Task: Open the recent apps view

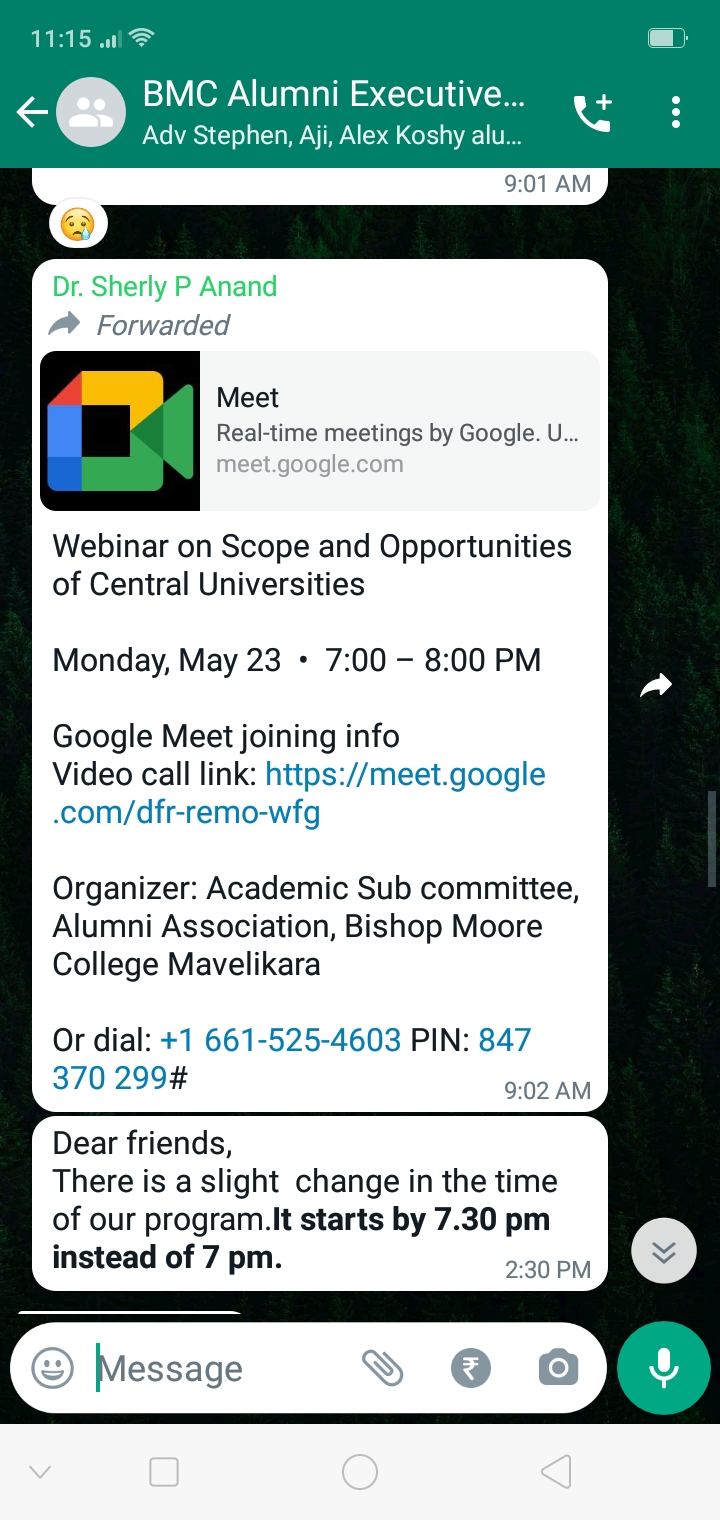Action: tap(164, 1471)
